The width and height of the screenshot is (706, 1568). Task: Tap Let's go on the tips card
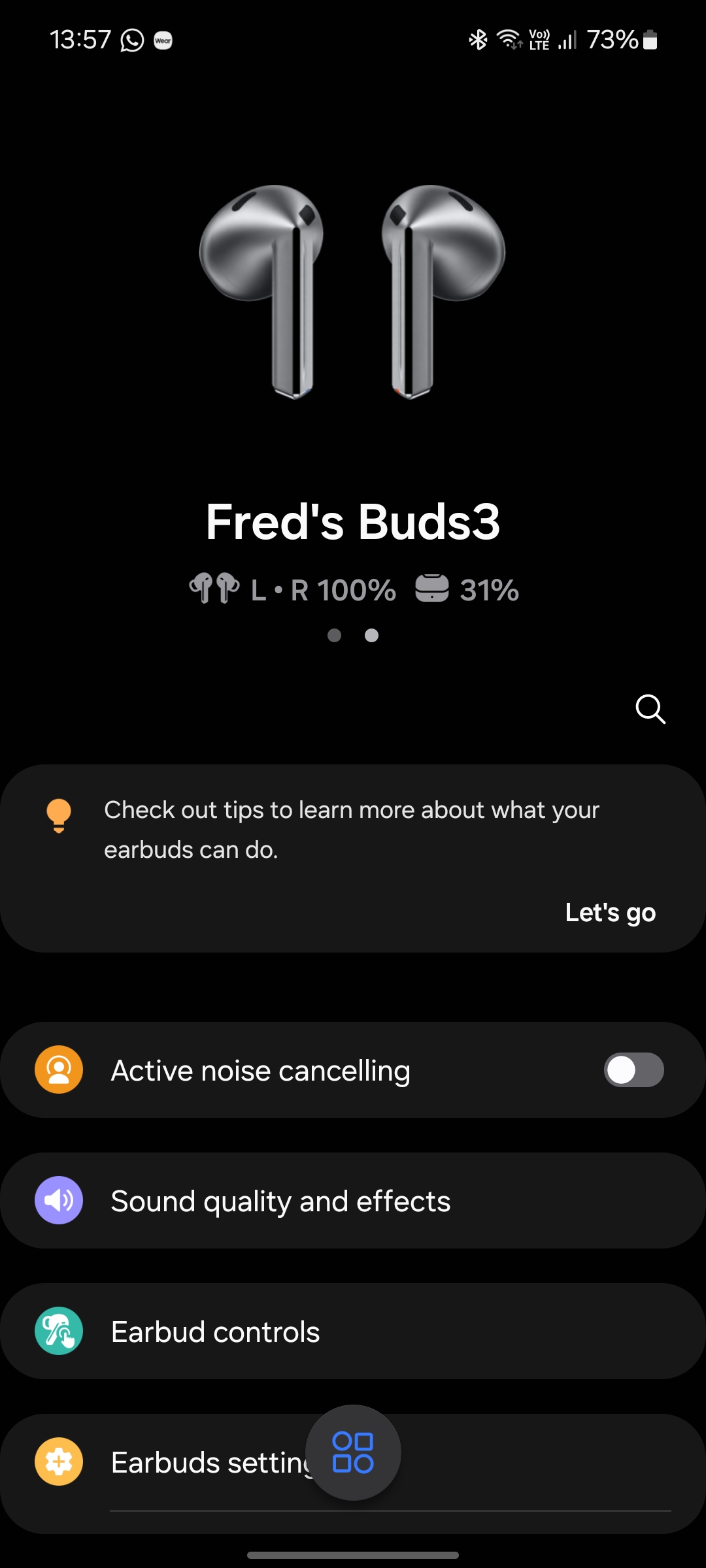coord(610,912)
